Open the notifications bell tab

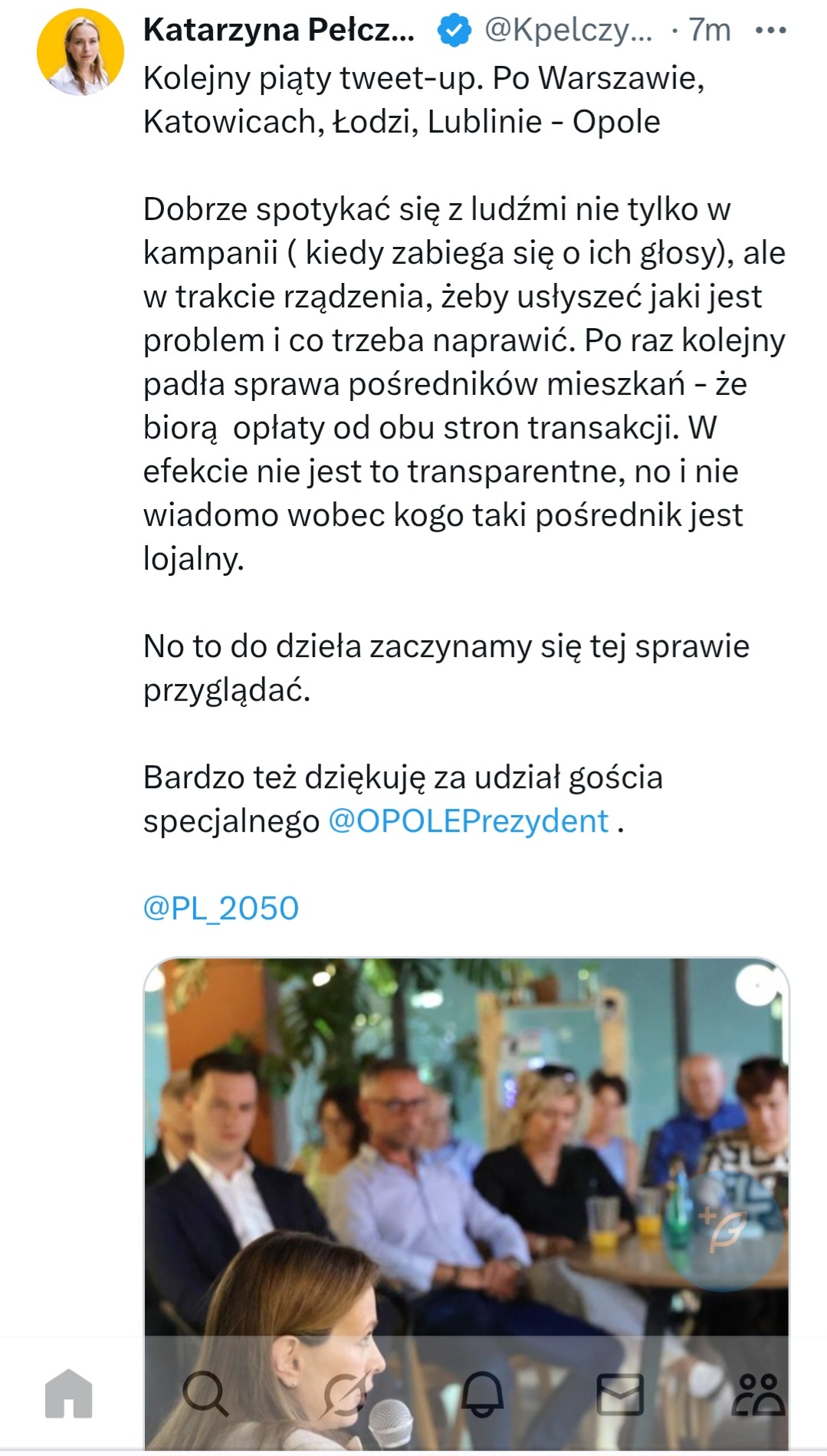[482, 1393]
